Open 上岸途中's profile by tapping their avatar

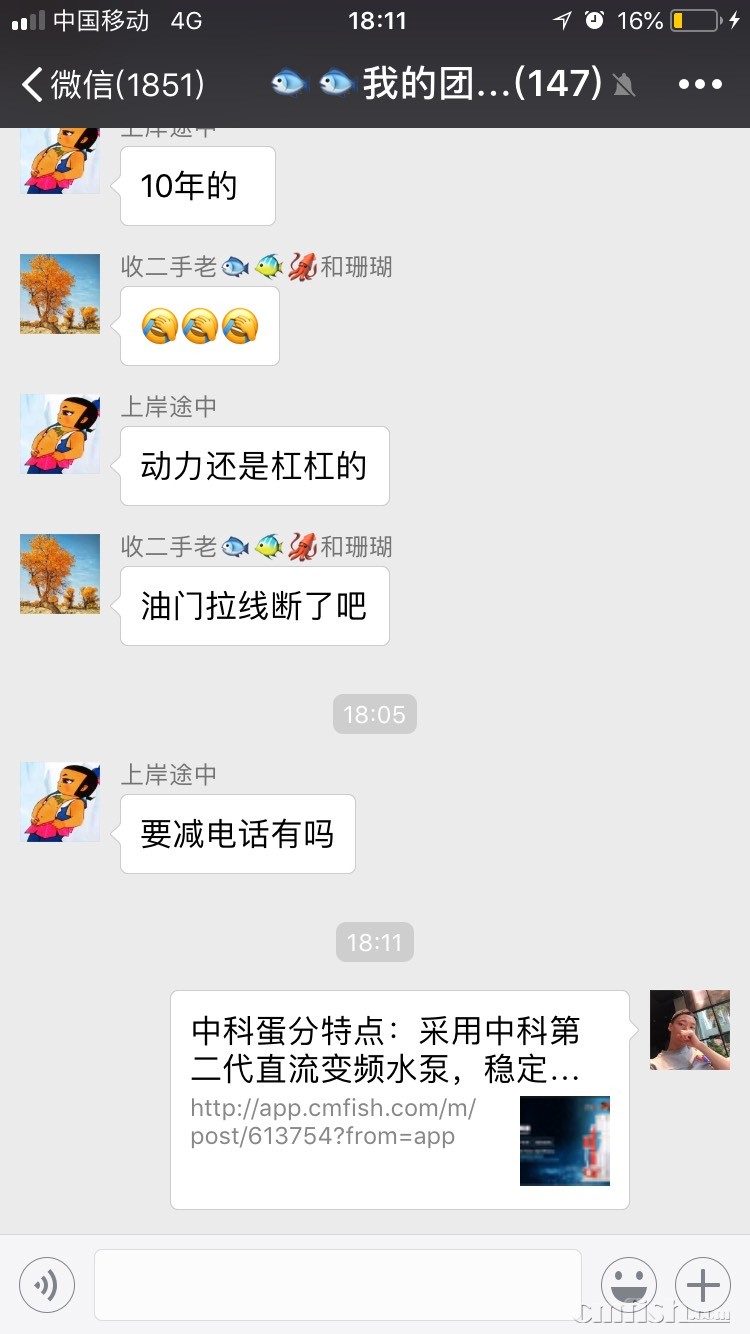coord(60,434)
